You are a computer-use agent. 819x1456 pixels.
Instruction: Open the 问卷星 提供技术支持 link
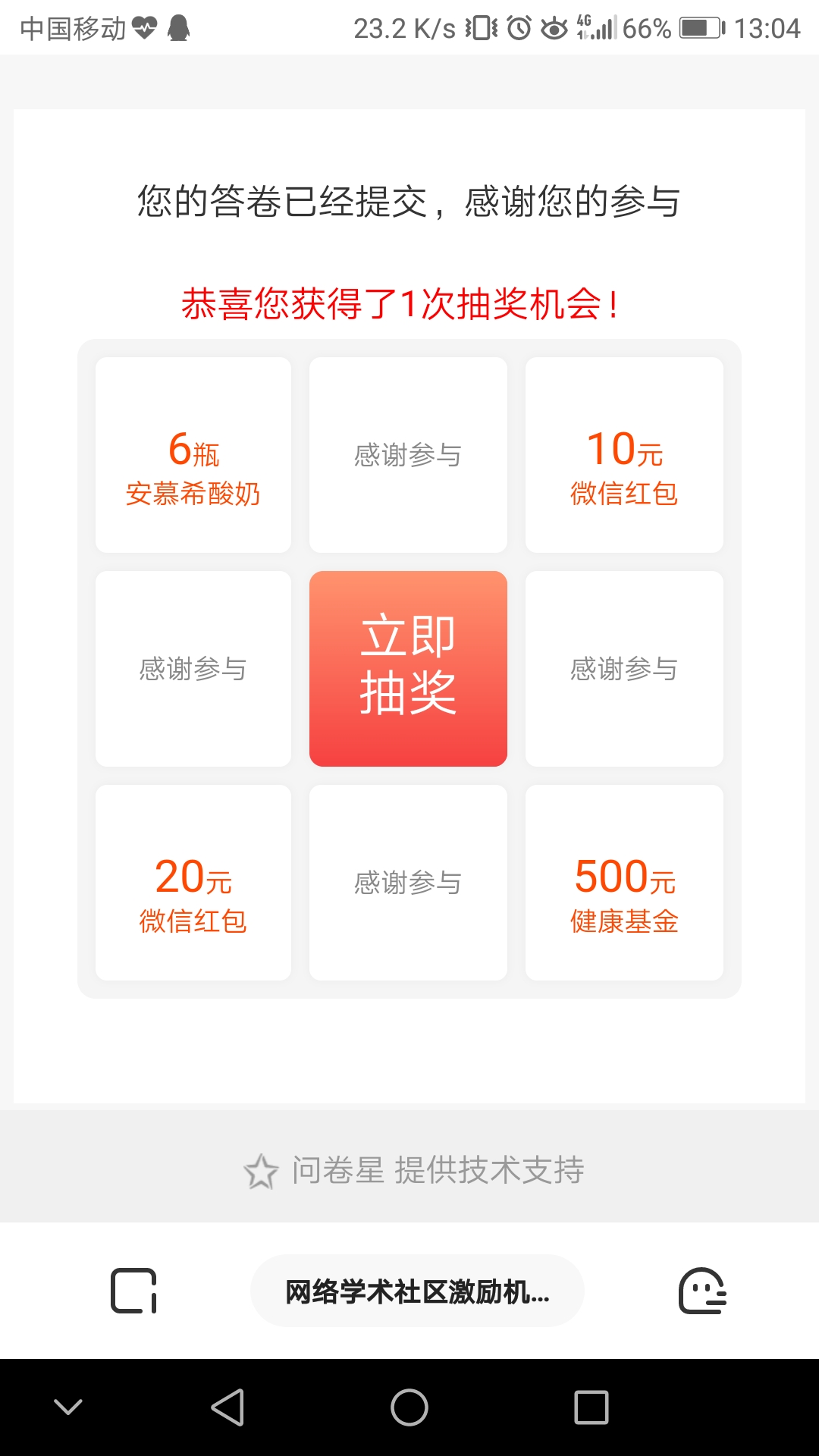click(415, 1170)
